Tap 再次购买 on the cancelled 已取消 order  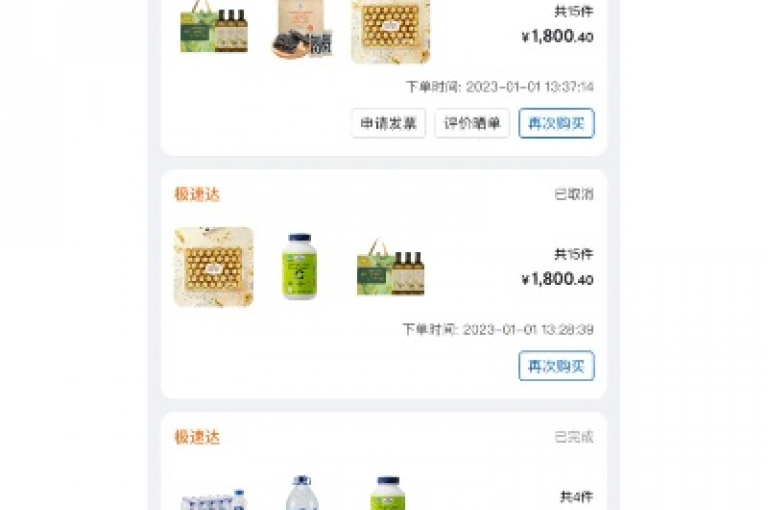556,367
